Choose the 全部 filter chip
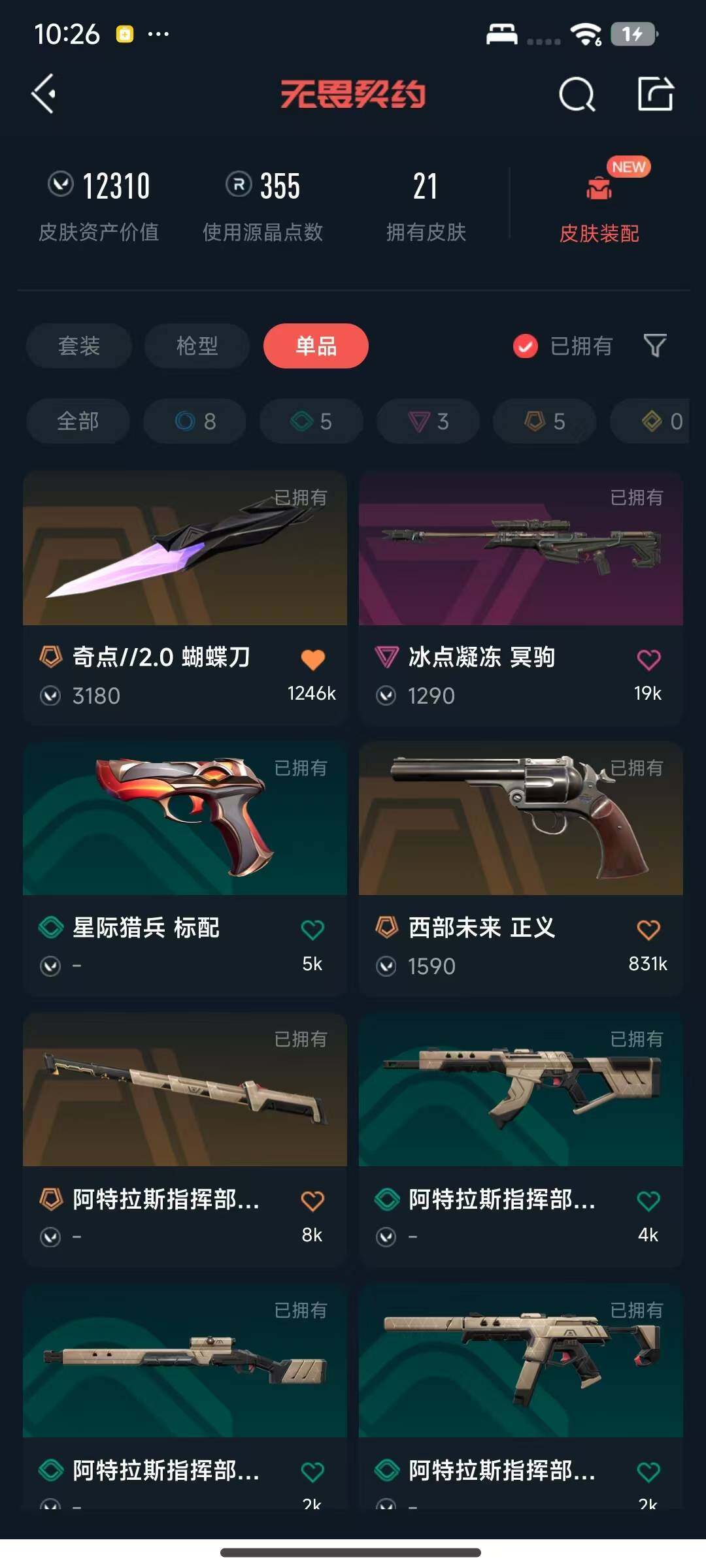Viewport: 706px width, 1568px height. click(x=77, y=421)
